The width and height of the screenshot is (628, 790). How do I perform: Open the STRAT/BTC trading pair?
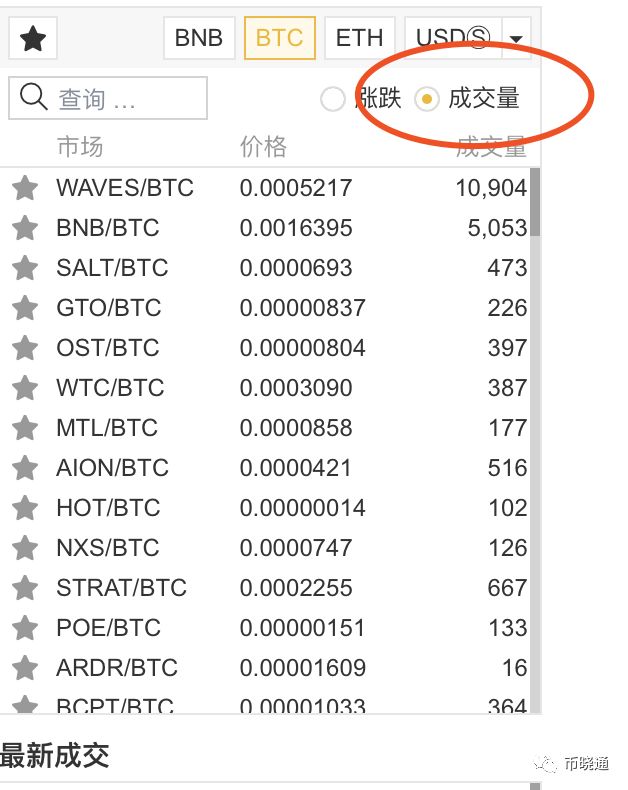pyautogui.click(x=121, y=588)
